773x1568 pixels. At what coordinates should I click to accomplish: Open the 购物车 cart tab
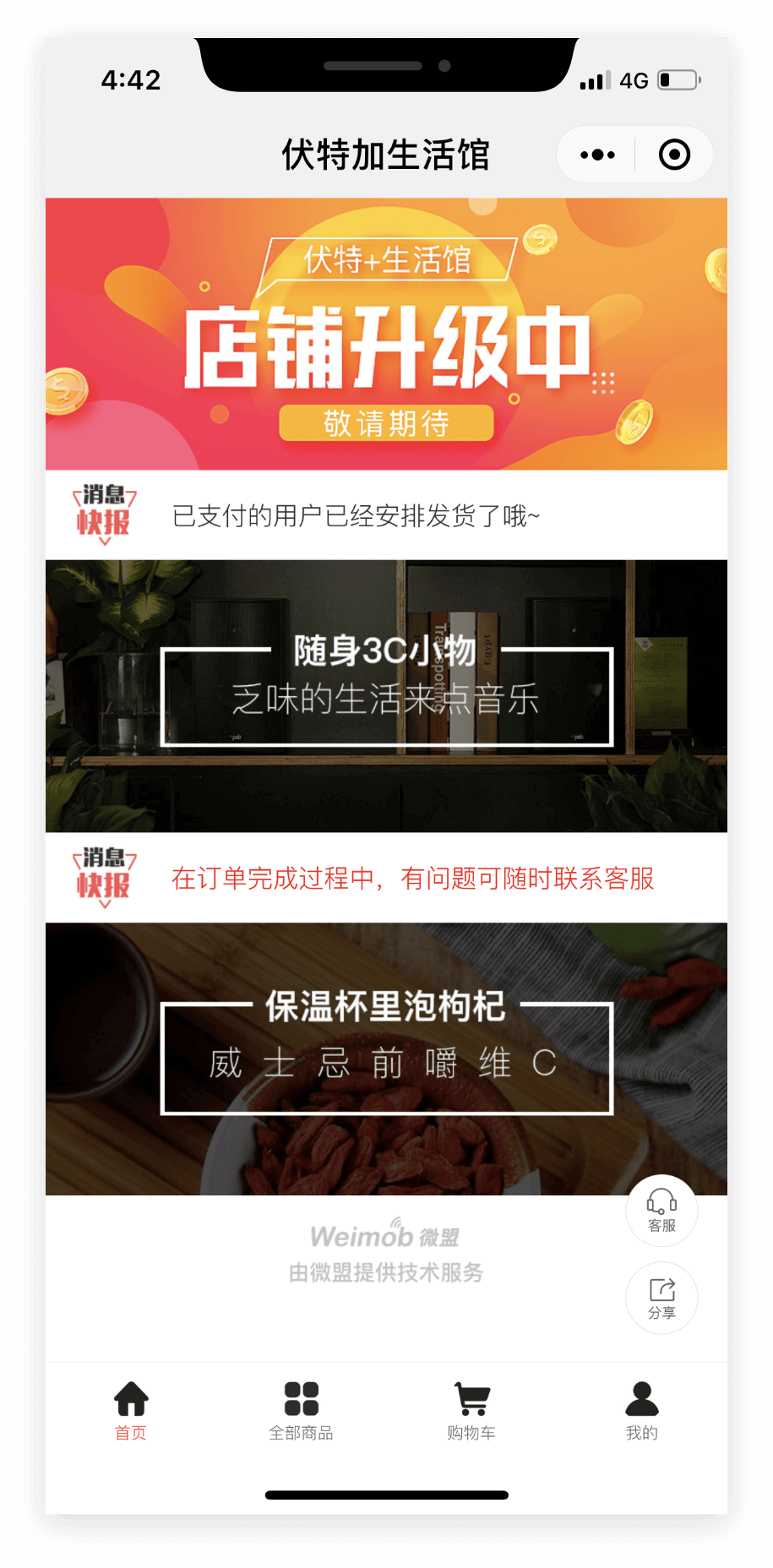point(471,1410)
